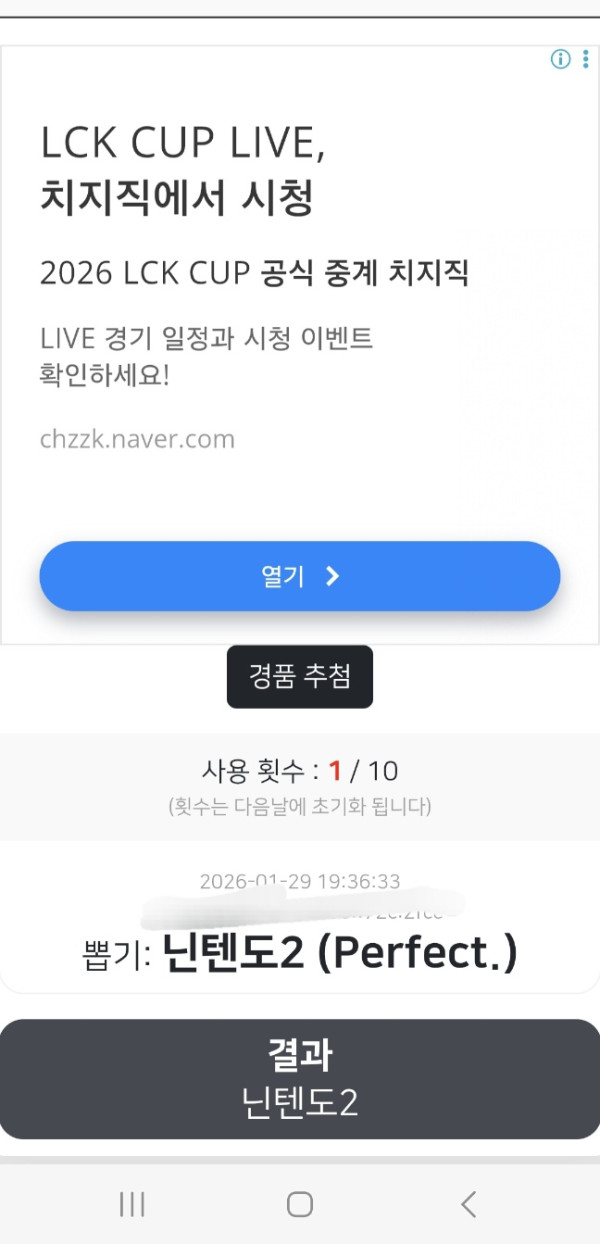600x1244 pixels.
Task: Go back with the system back button
Action: pyautogui.click(x=468, y=1204)
